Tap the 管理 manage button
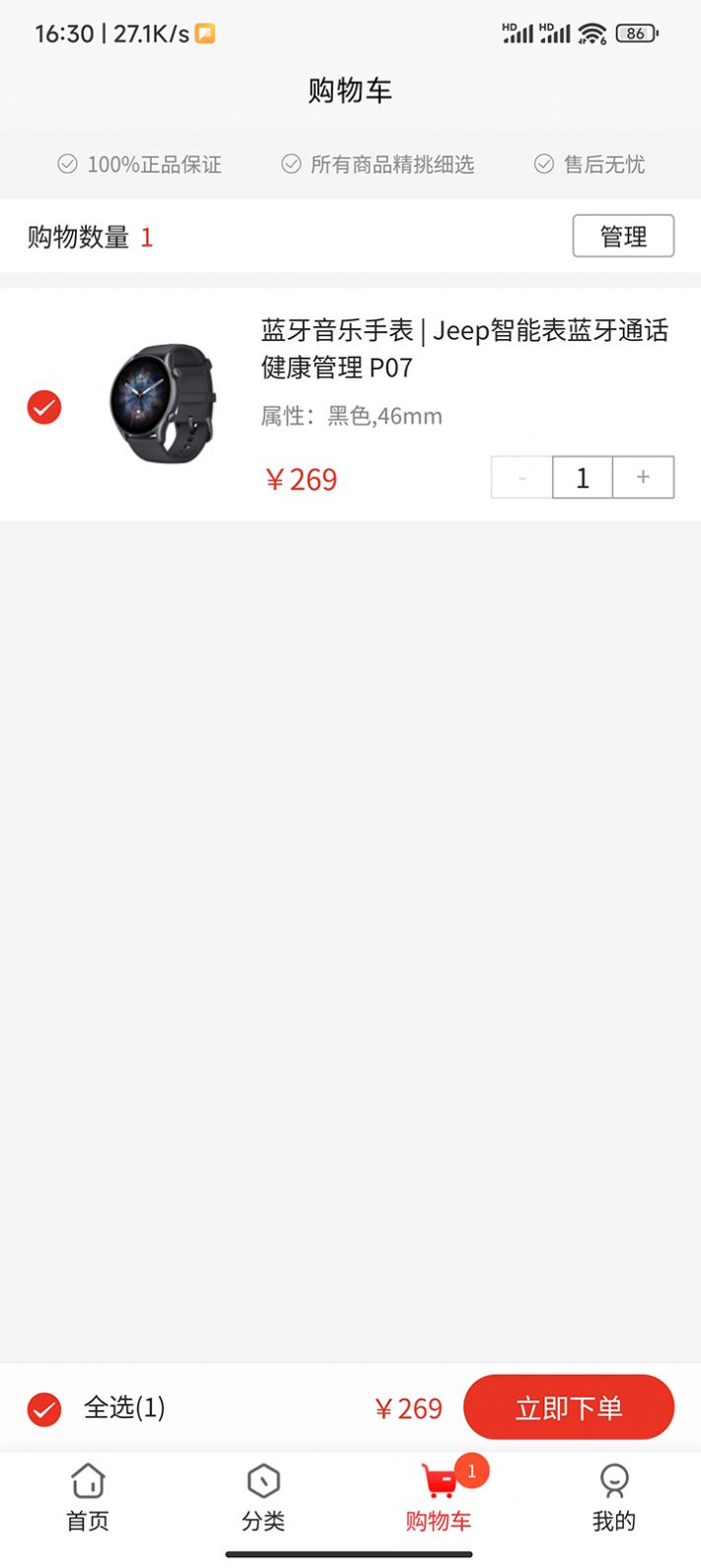The image size is (701, 1568). [623, 237]
